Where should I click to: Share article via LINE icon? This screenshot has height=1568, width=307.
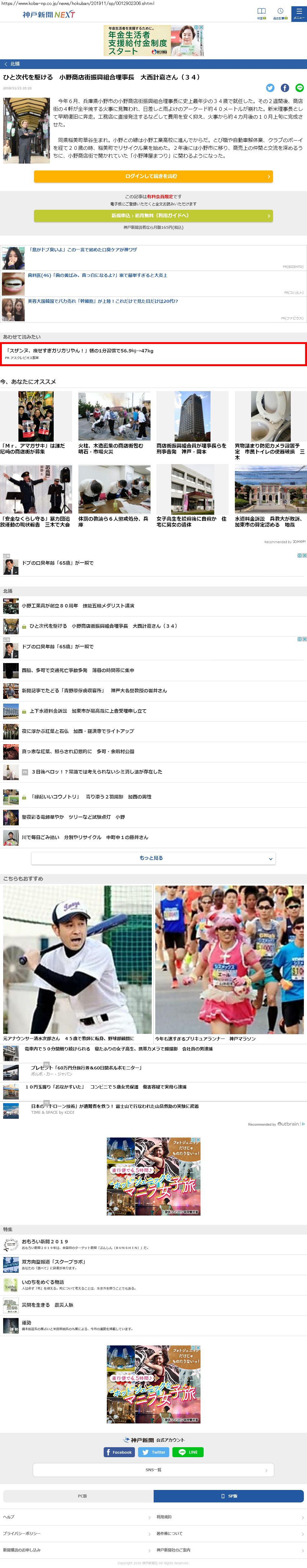pos(299,88)
